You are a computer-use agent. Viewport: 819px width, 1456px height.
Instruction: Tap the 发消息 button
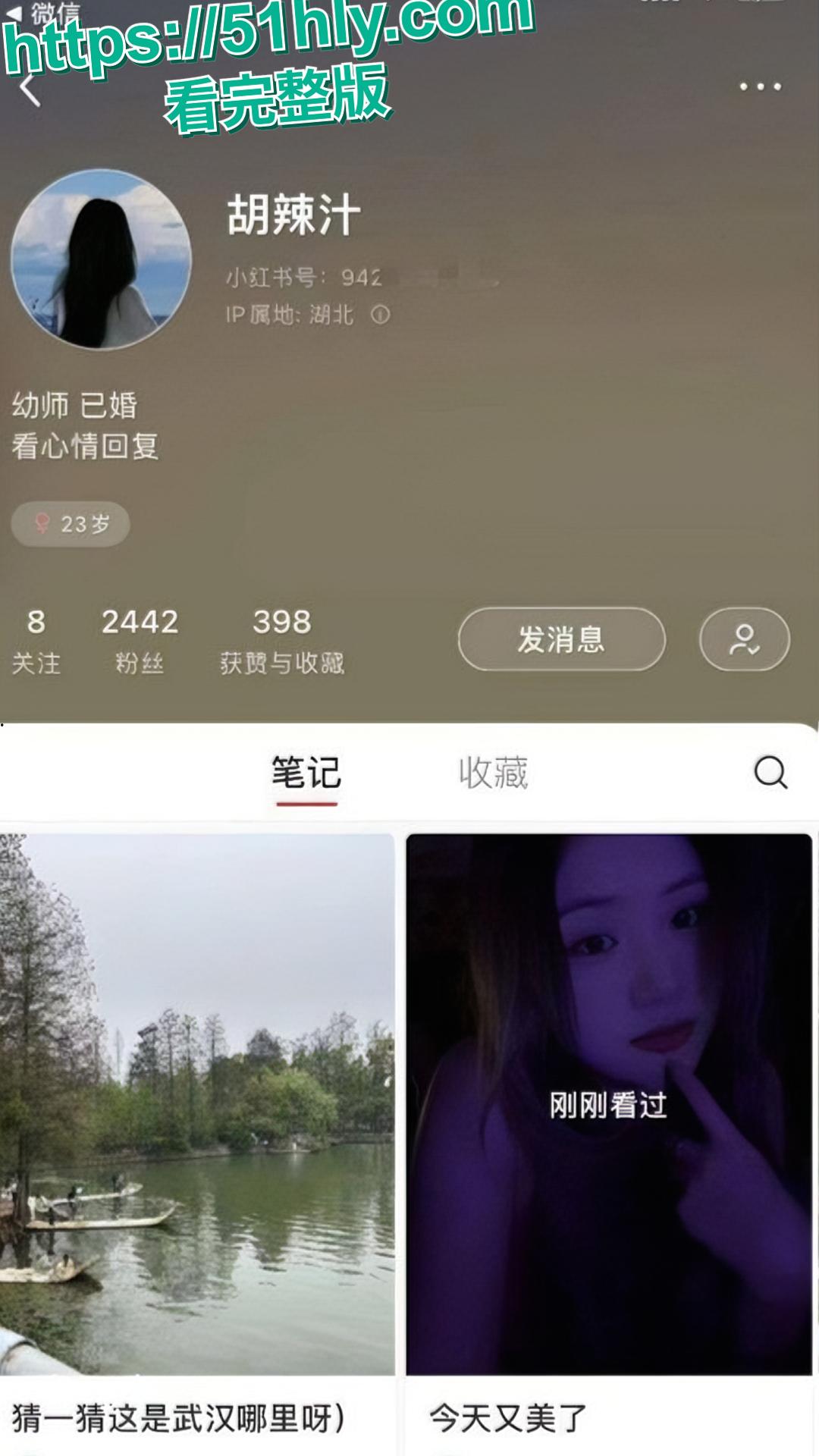click(561, 641)
